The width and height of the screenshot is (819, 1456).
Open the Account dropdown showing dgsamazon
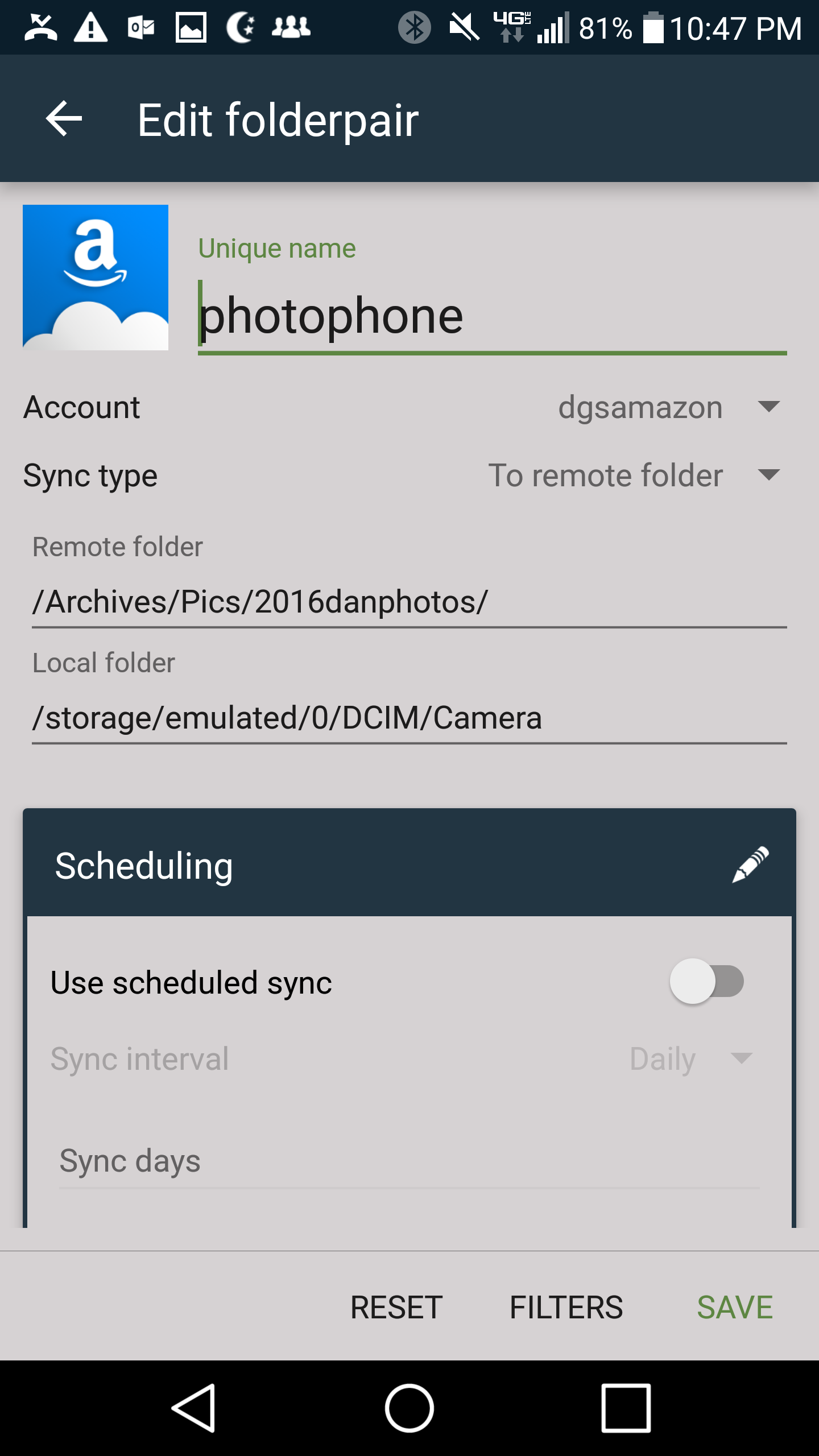coord(669,407)
